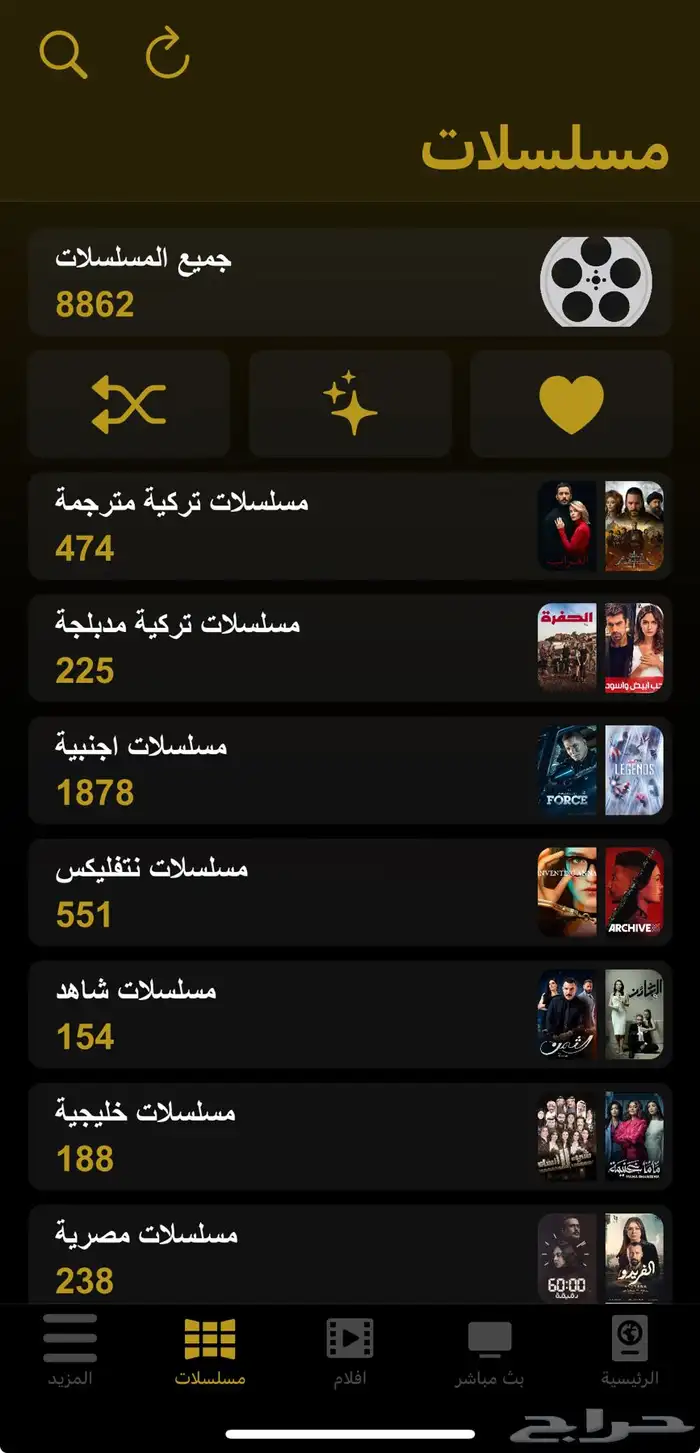Open مسلسلات مصرية category
This screenshot has width=700, height=1453.
coord(350,1257)
